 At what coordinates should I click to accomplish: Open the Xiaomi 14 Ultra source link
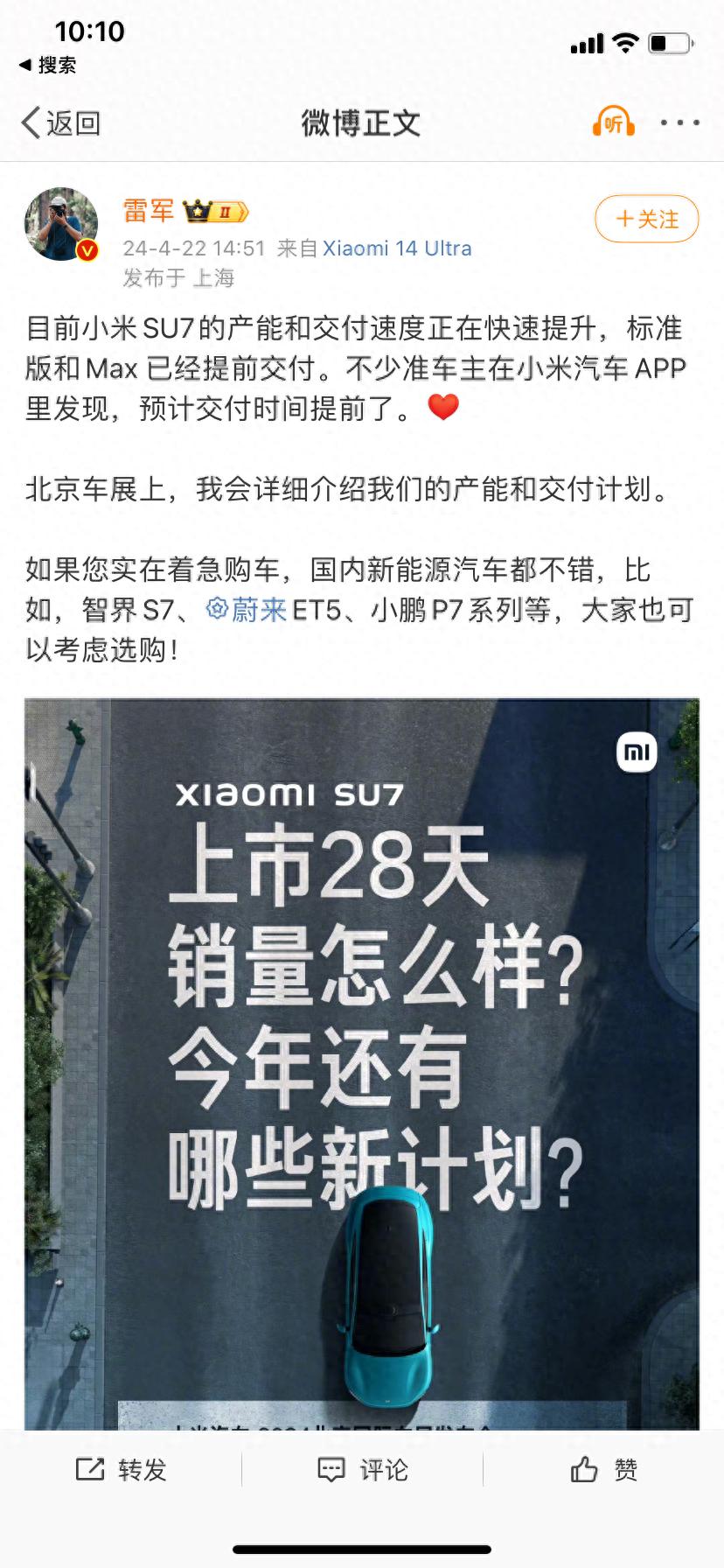point(397,248)
